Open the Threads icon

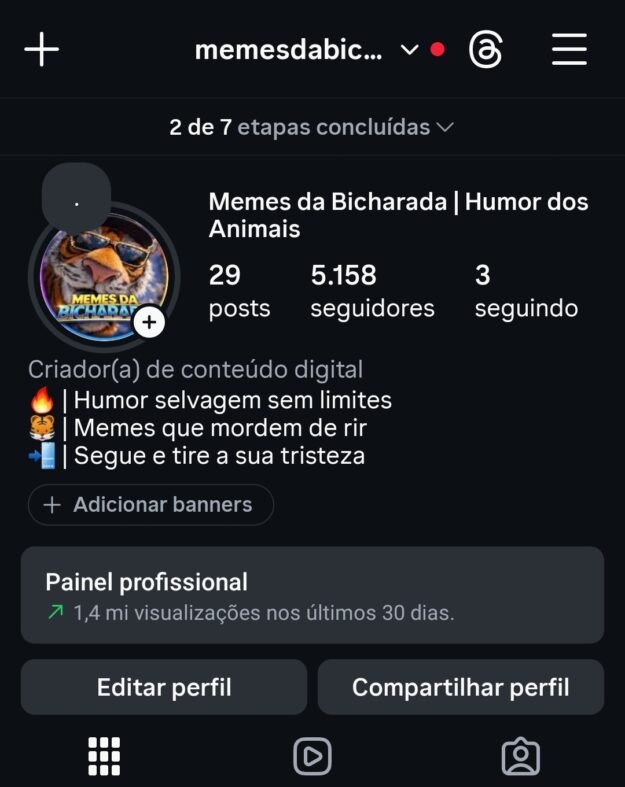[x=485, y=50]
